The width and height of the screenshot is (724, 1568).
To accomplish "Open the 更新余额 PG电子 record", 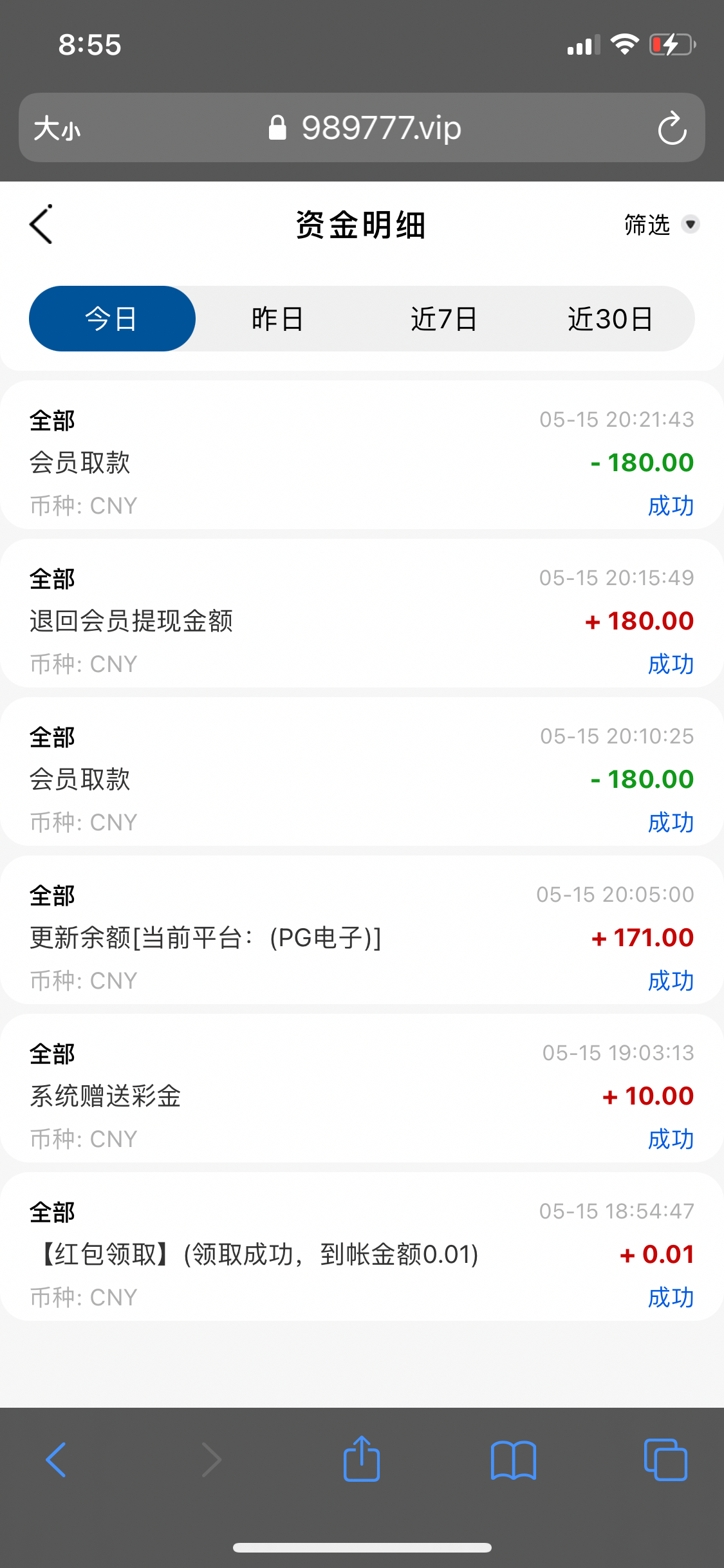I will (362, 937).
